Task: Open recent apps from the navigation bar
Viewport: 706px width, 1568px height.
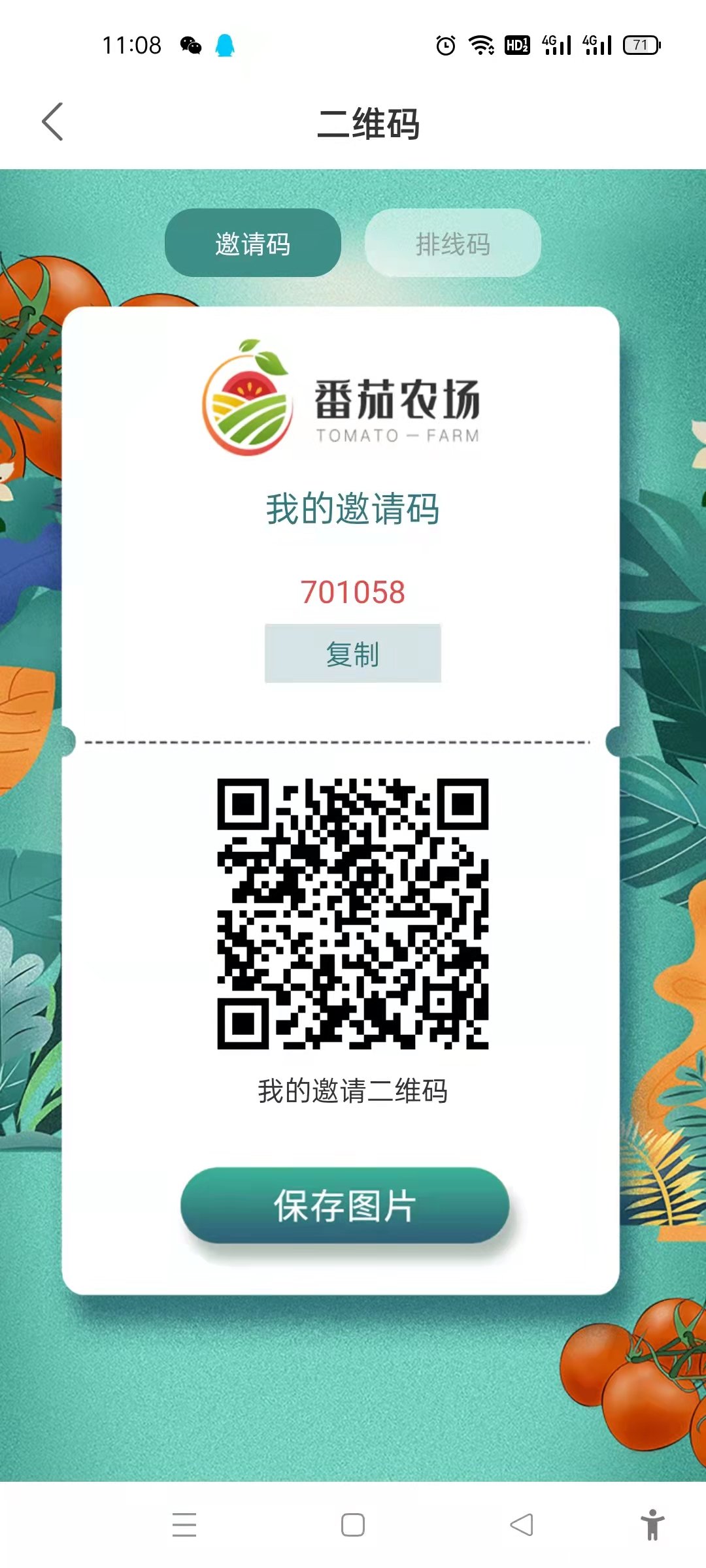Action: (x=184, y=1525)
